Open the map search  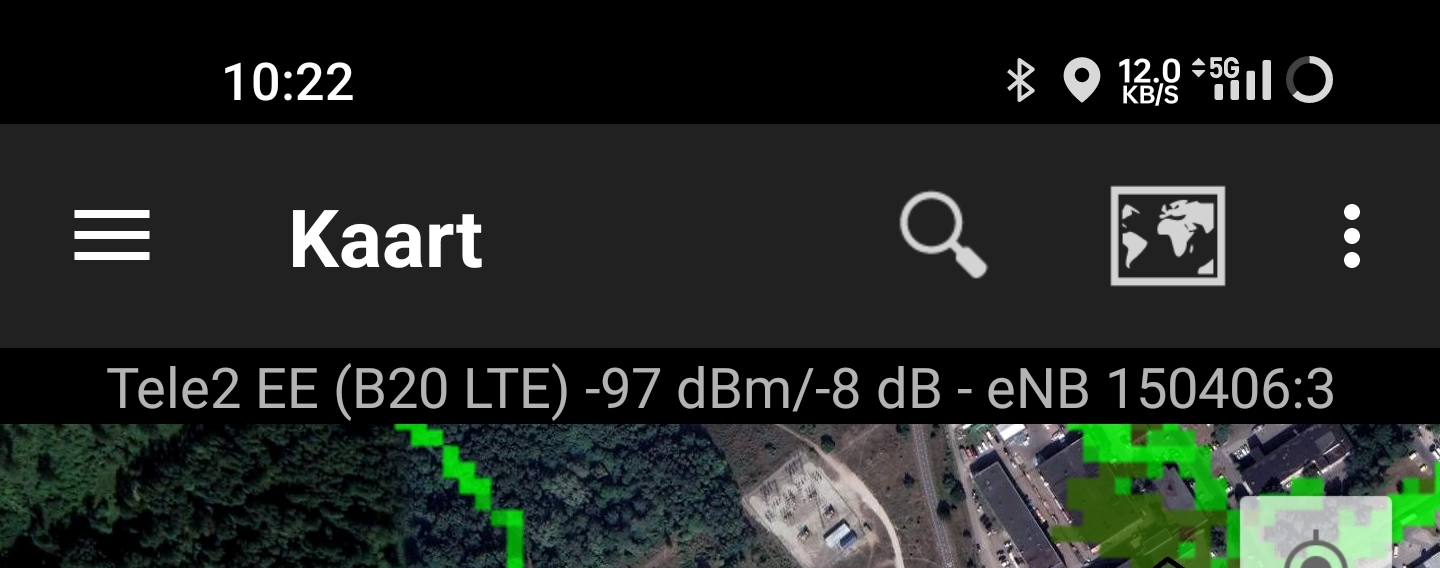[x=942, y=236]
